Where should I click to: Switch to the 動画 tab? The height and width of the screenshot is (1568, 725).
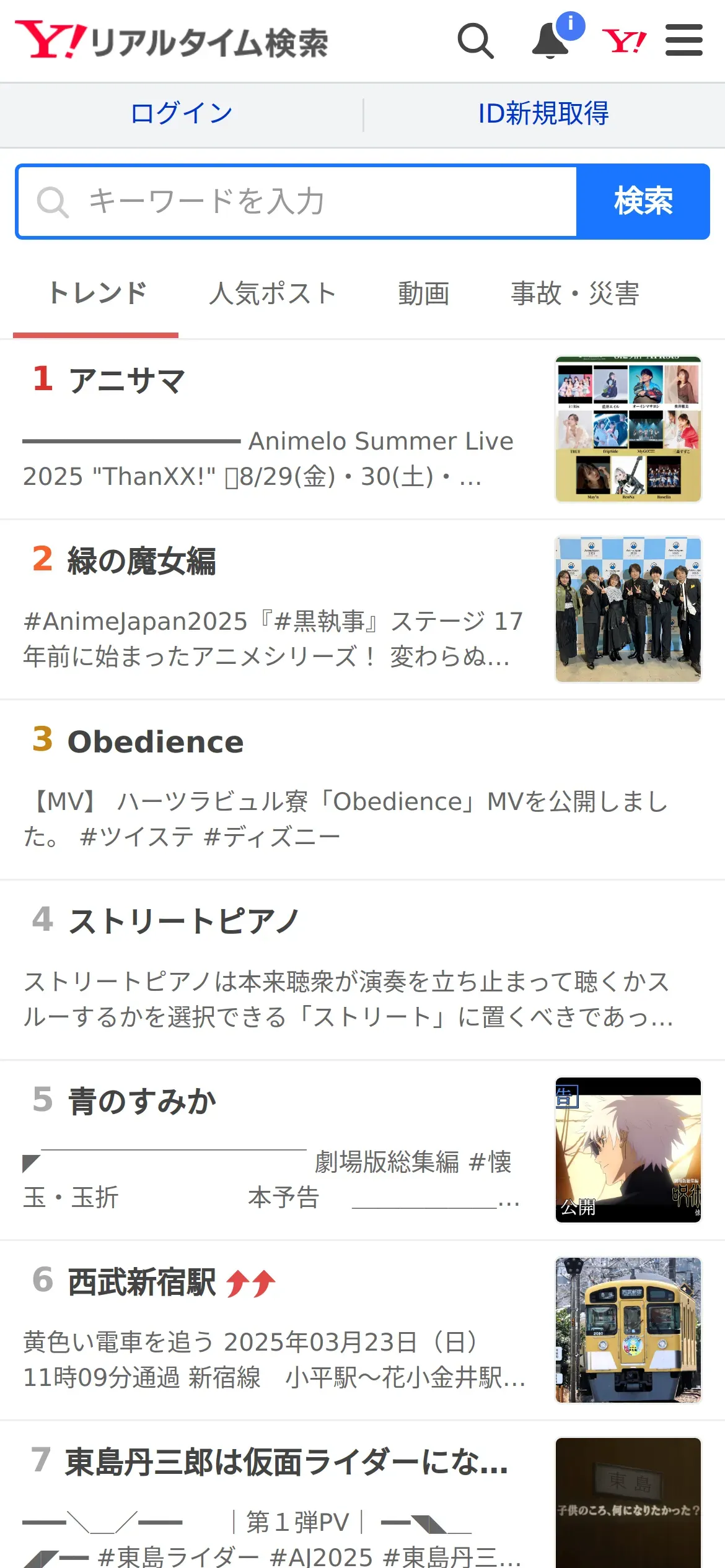pos(424,294)
